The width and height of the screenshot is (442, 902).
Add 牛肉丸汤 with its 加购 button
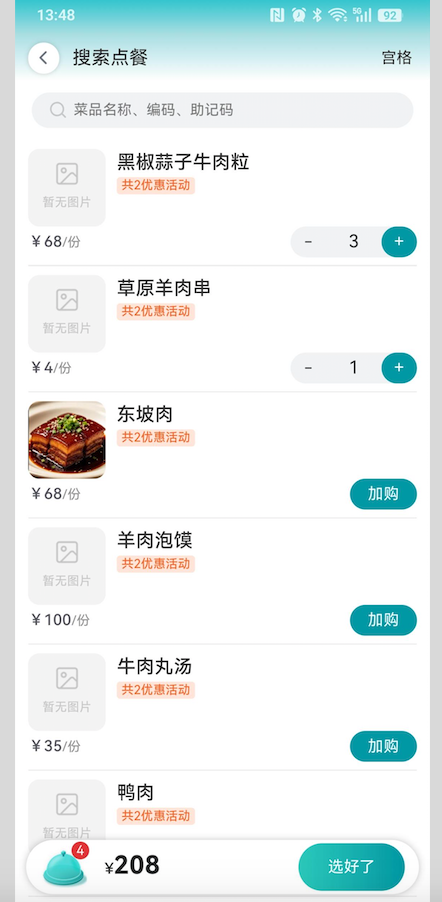click(383, 746)
